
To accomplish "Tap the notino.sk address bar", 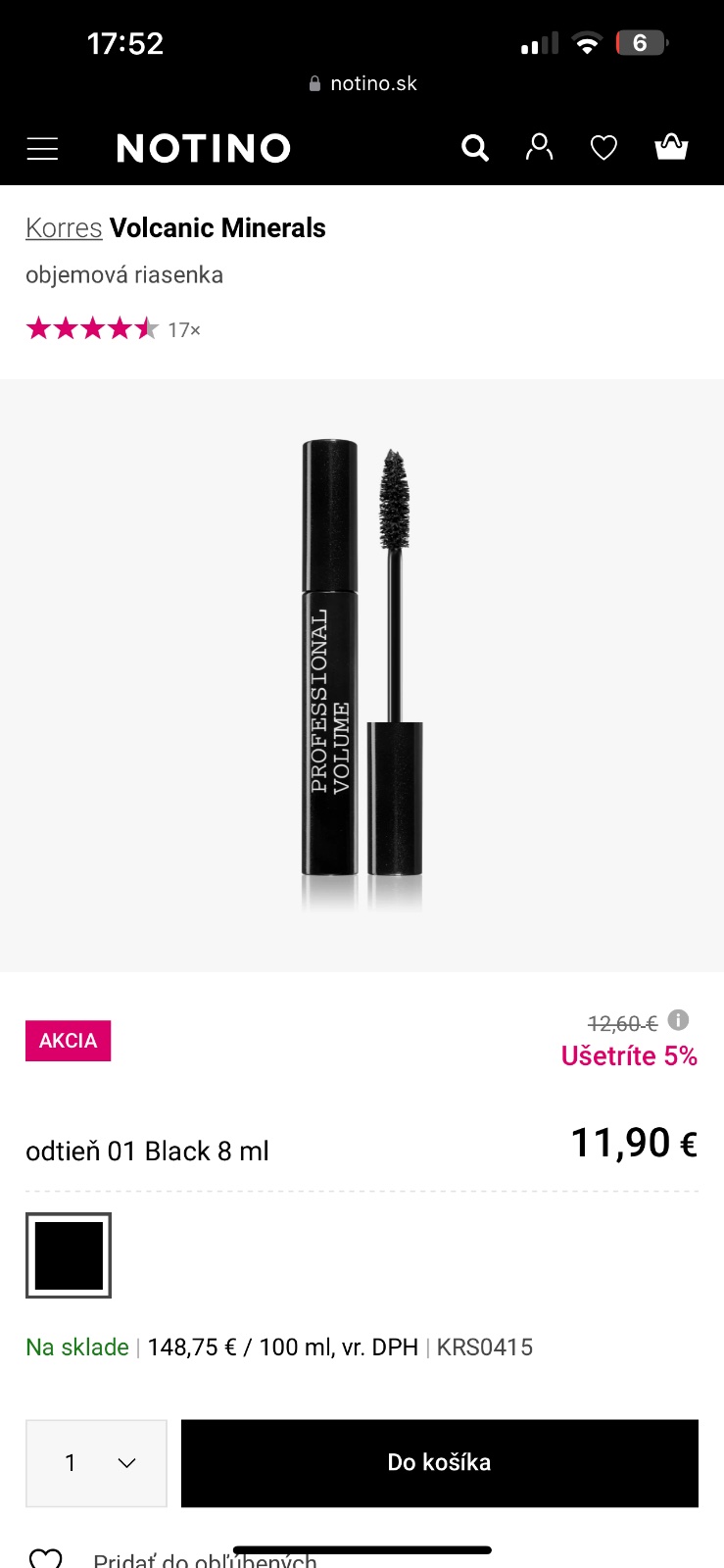I will pyautogui.click(x=362, y=83).
